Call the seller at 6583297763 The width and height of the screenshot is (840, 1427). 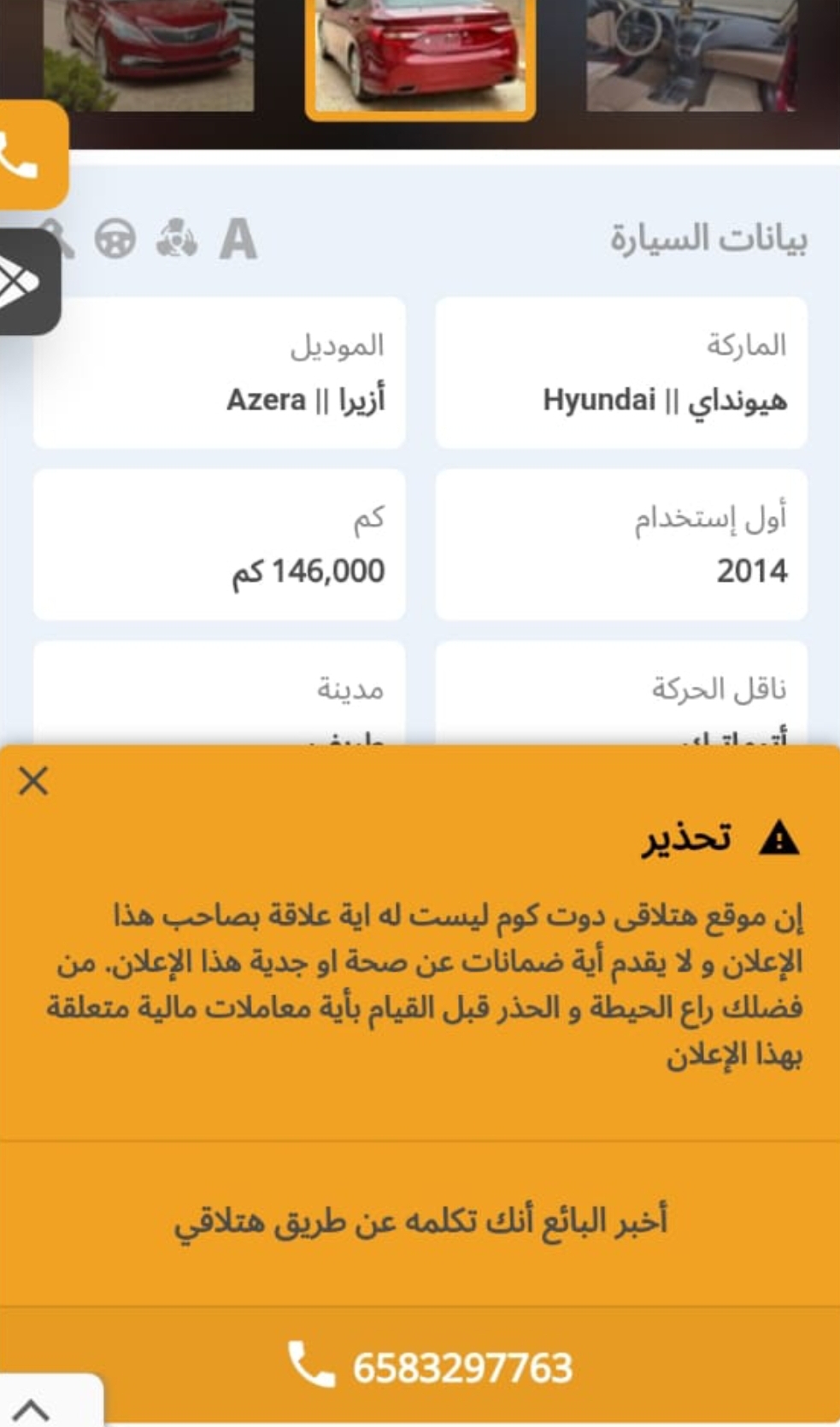[420, 1365]
